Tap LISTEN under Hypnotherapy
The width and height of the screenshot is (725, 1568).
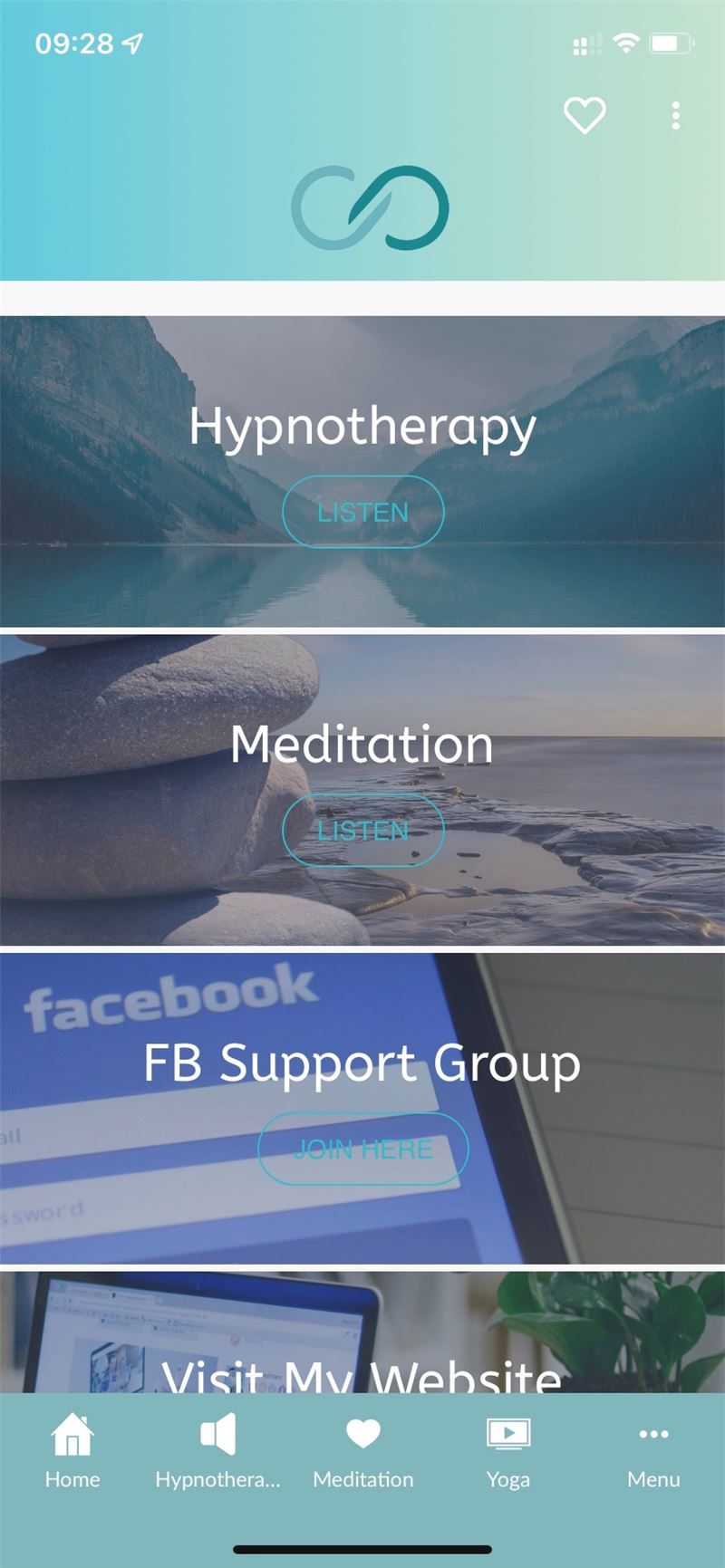tap(362, 512)
